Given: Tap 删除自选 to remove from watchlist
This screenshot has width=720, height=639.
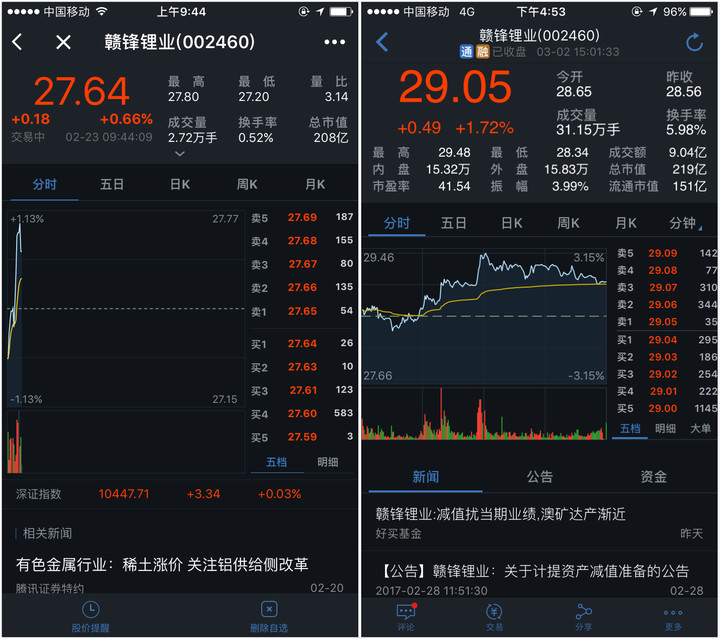Looking at the screenshot, I should (269, 615).
